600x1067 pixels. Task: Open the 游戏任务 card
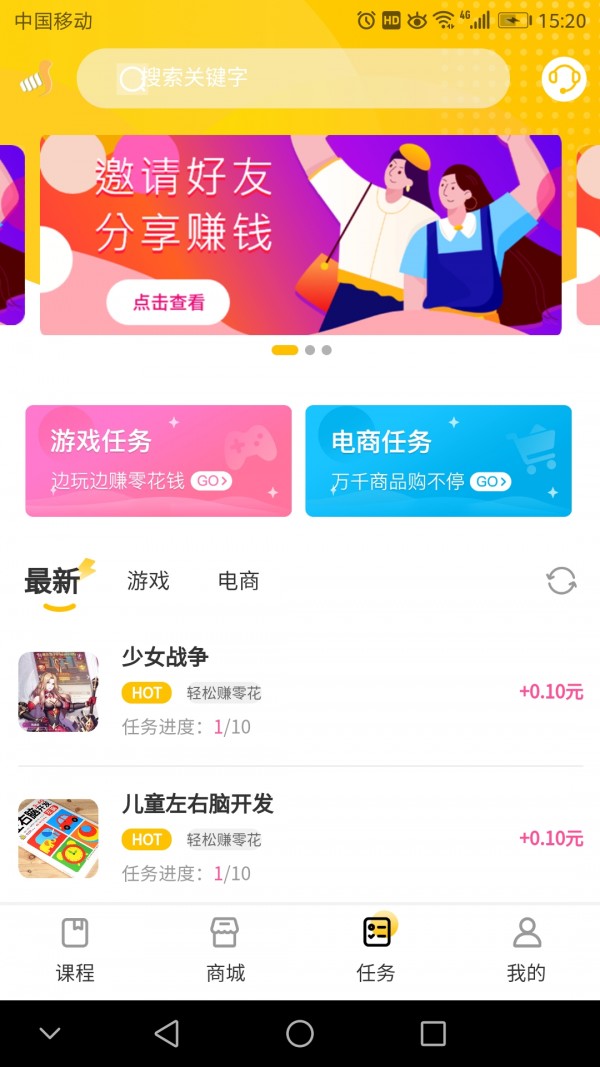158,461
